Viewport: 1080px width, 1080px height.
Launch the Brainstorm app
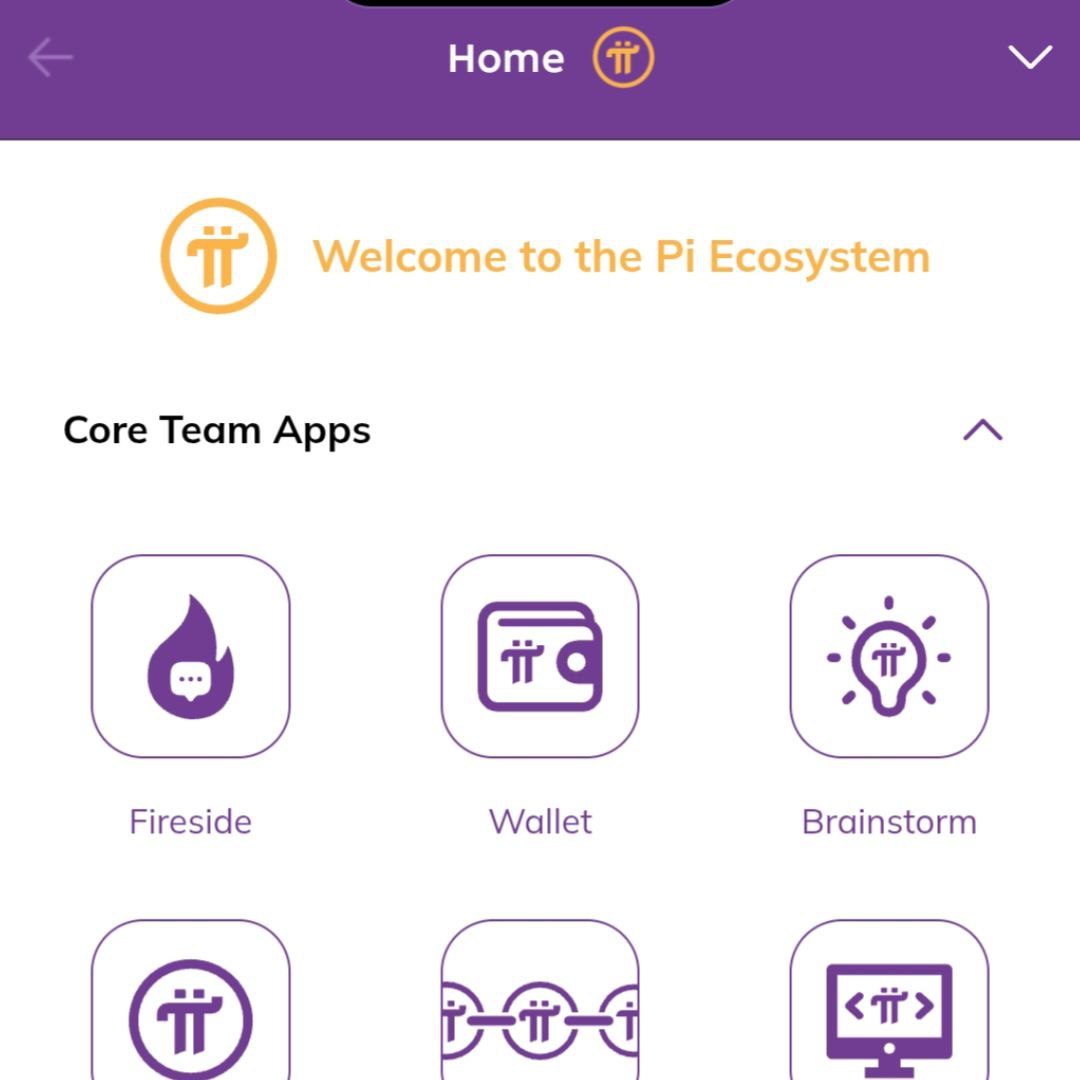[889, 656]
